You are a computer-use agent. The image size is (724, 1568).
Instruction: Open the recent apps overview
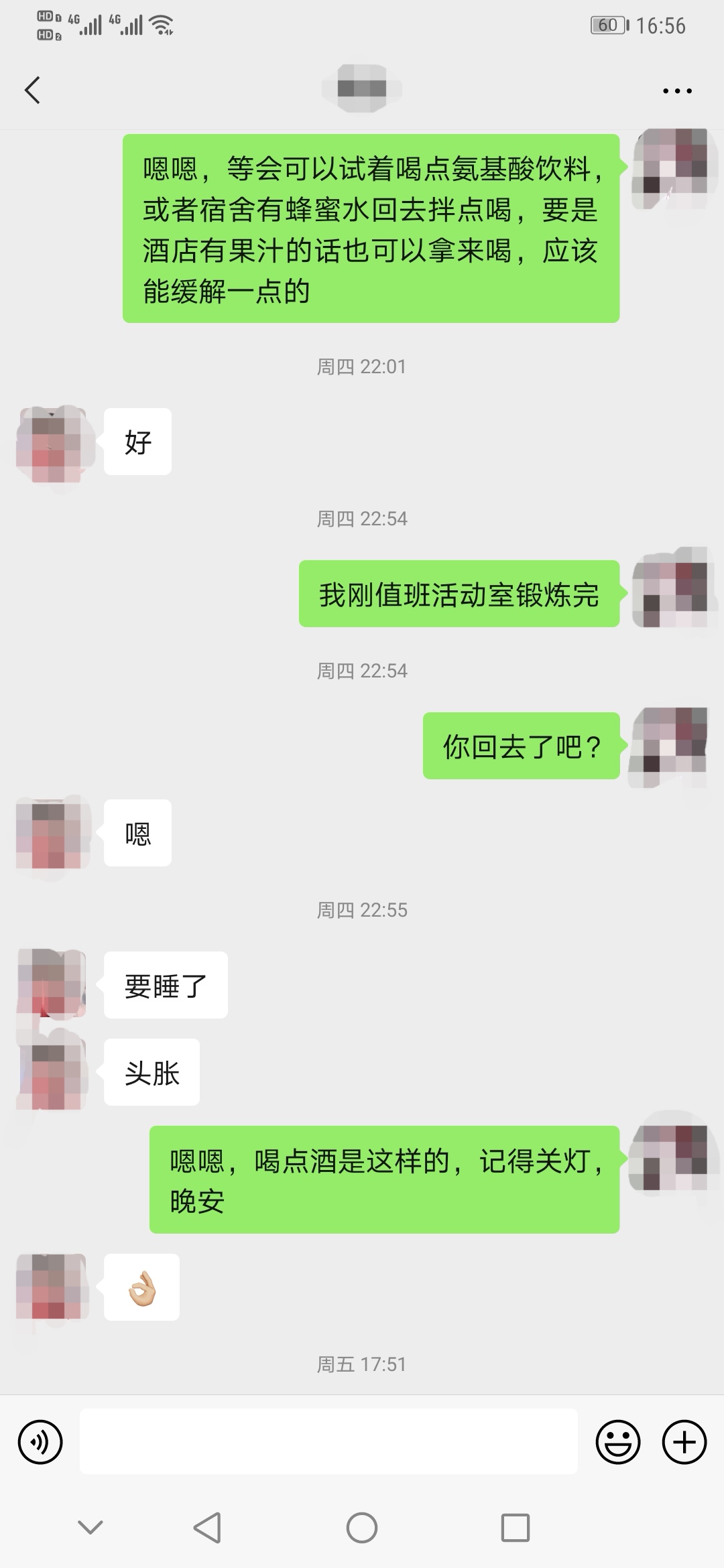click(515, 1528)
